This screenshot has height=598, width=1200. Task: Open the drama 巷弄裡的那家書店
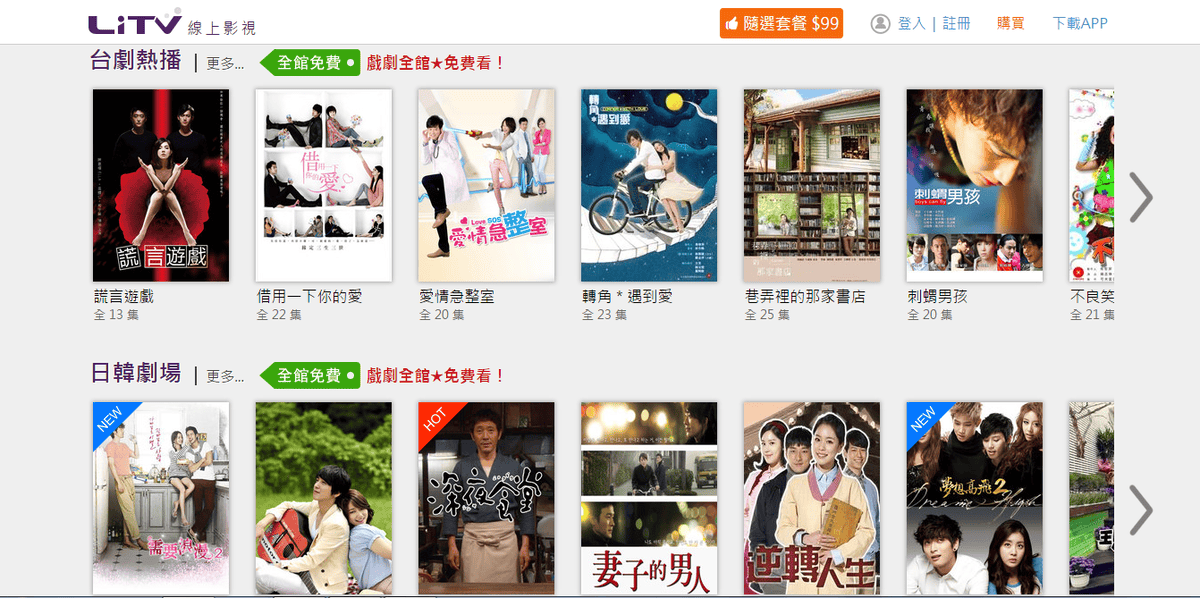point(811,185)
